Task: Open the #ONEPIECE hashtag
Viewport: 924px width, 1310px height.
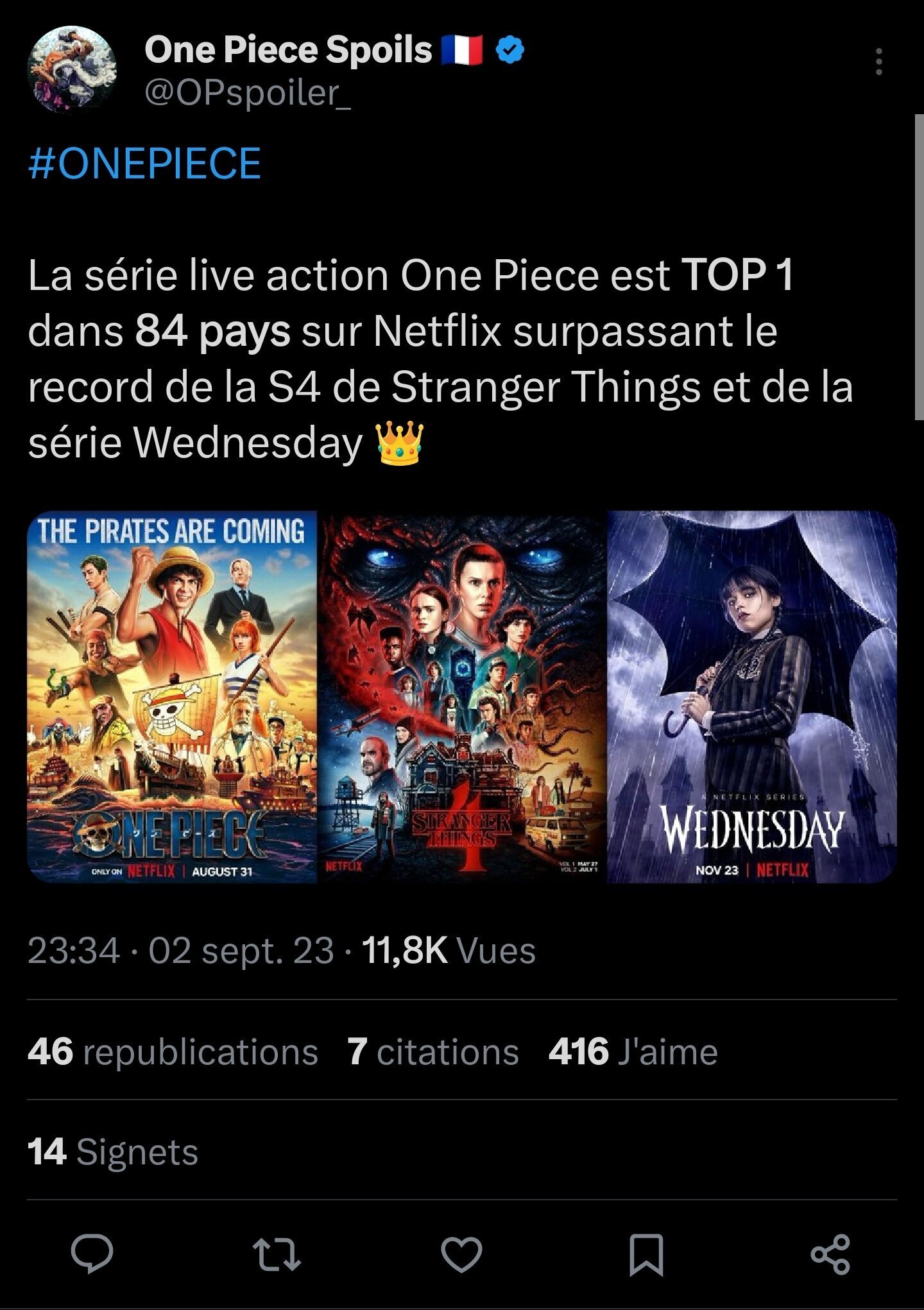Action: coord(145,163)
